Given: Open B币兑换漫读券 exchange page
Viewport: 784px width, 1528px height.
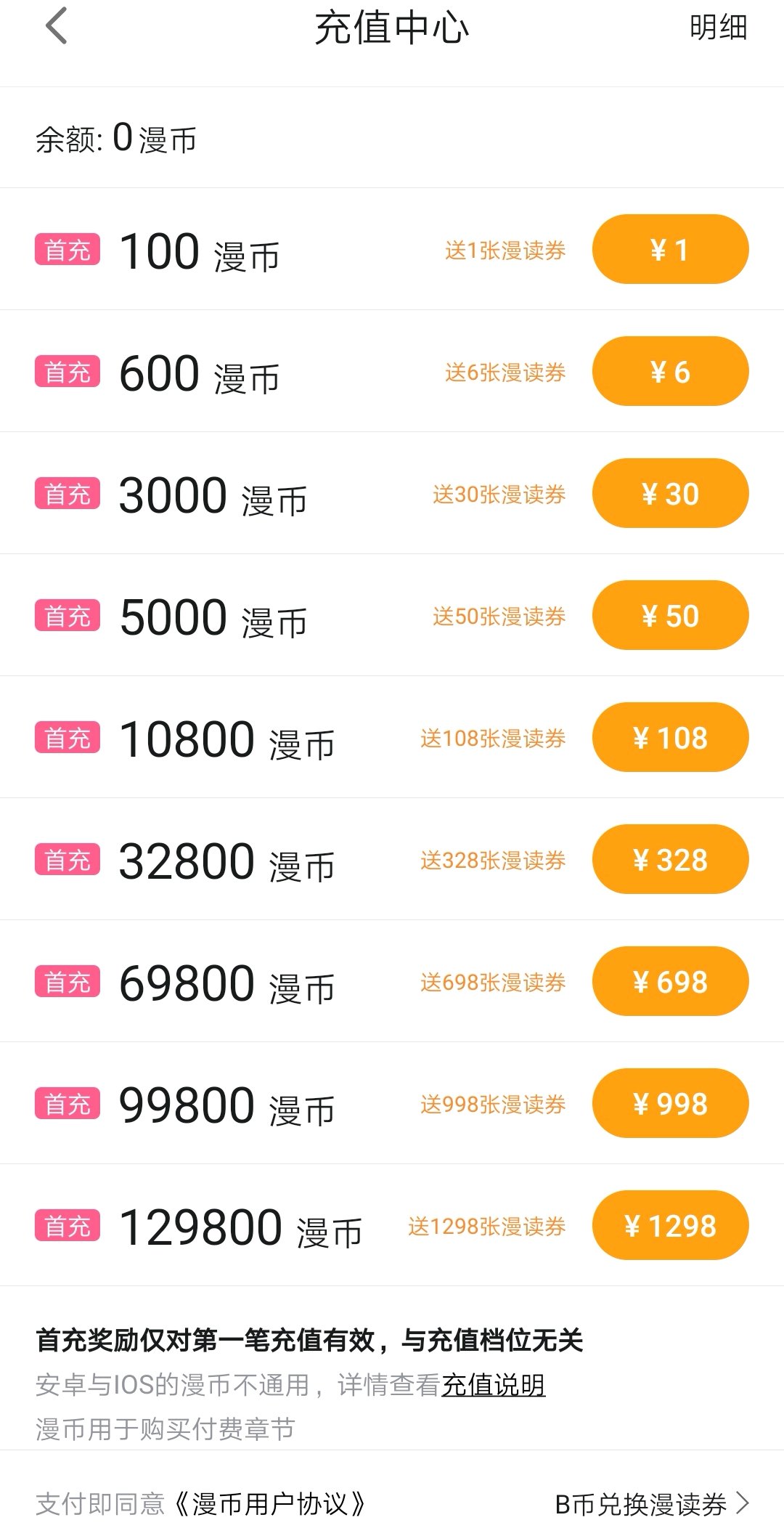Looking at the screenshot, I should click(650, 1503).
